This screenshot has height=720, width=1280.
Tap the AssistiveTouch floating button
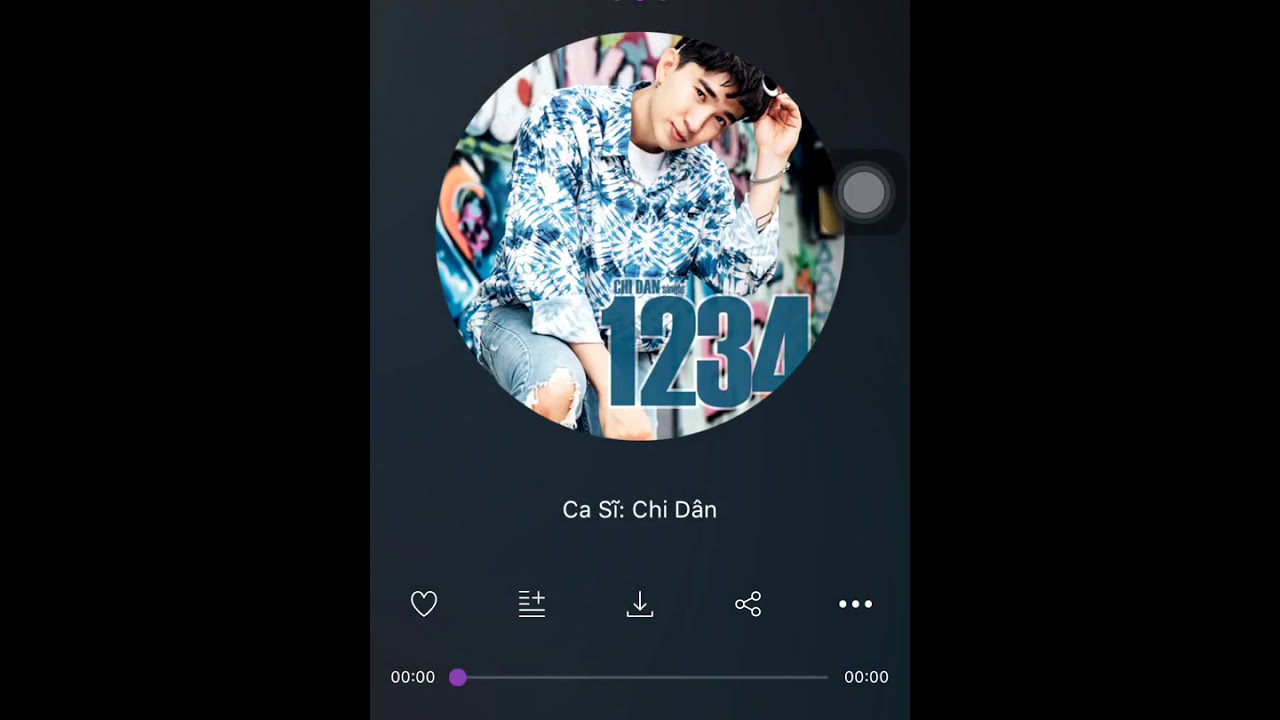[x=864, y=193]
